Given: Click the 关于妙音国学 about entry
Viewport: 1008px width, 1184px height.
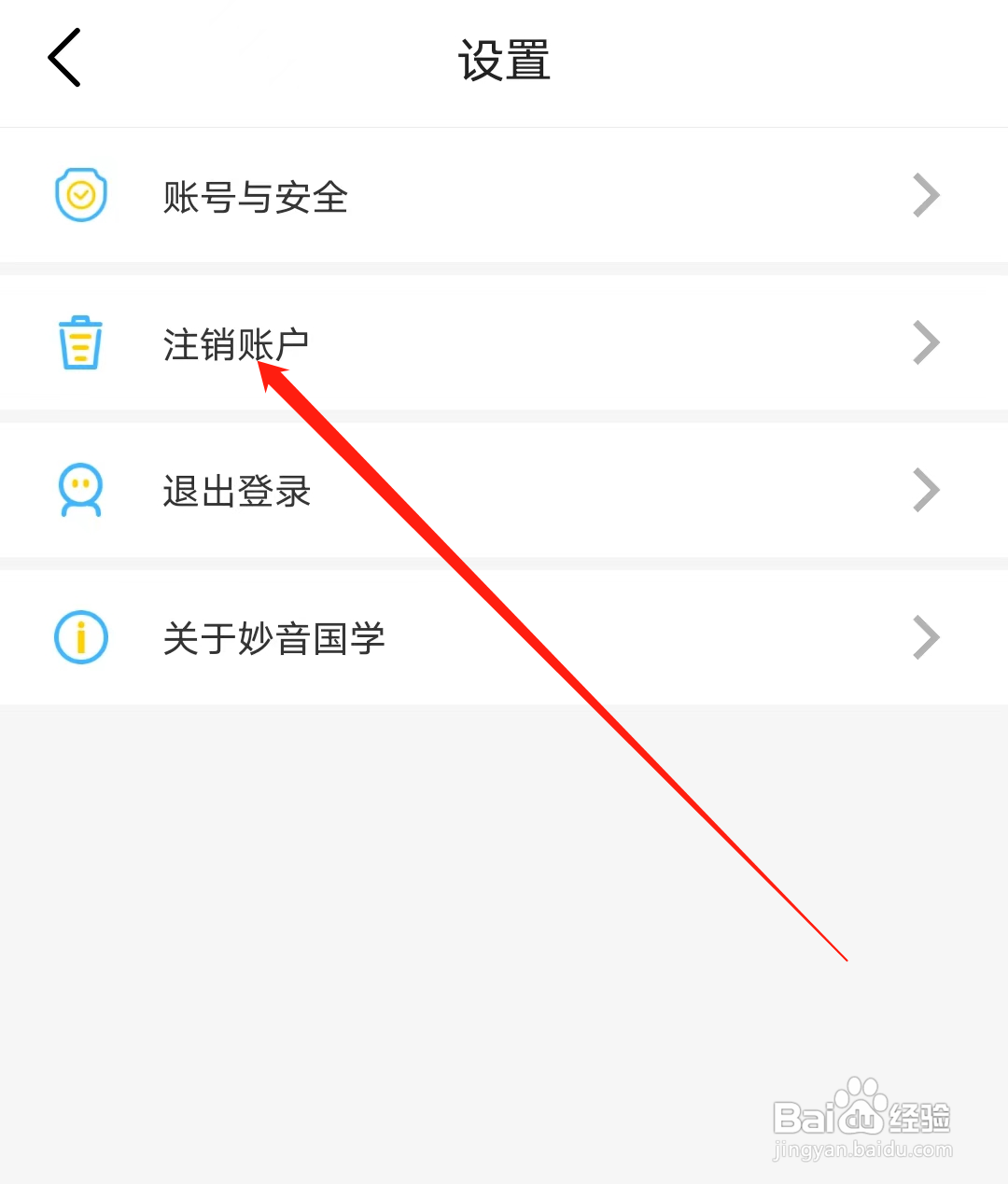Looking at the screenshot, I should click(x=273, y=639).
